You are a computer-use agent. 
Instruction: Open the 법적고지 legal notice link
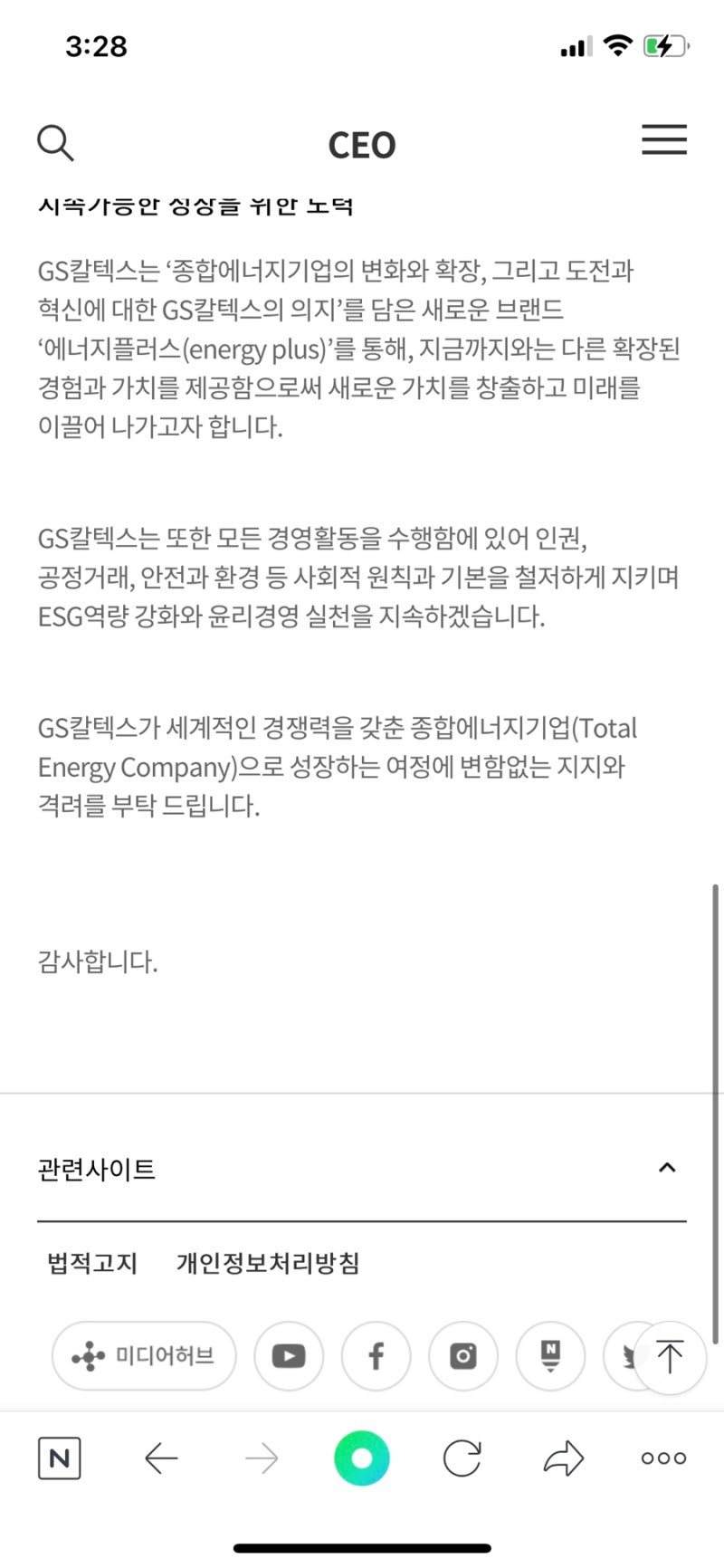tap(90, 1265)
